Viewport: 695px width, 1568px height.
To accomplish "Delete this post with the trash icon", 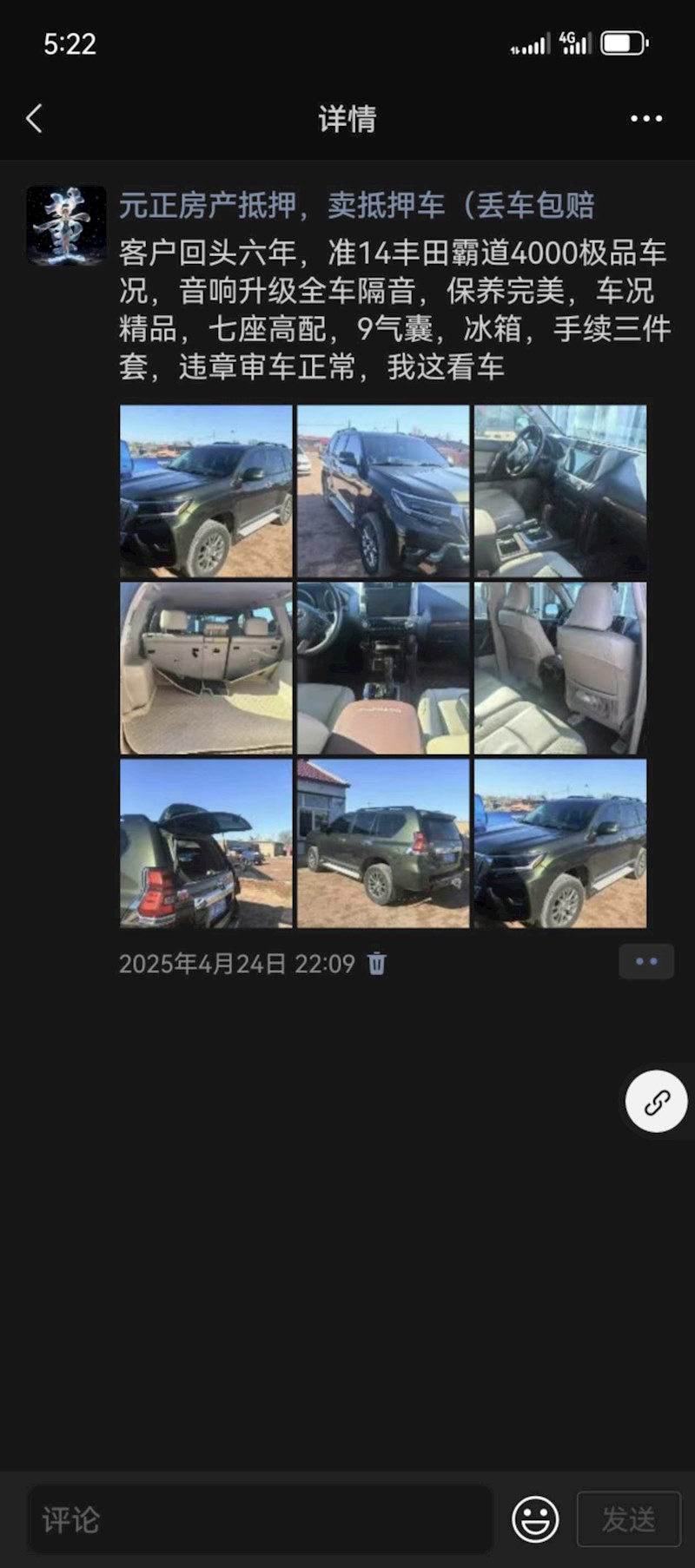I will tap(377, 964).
